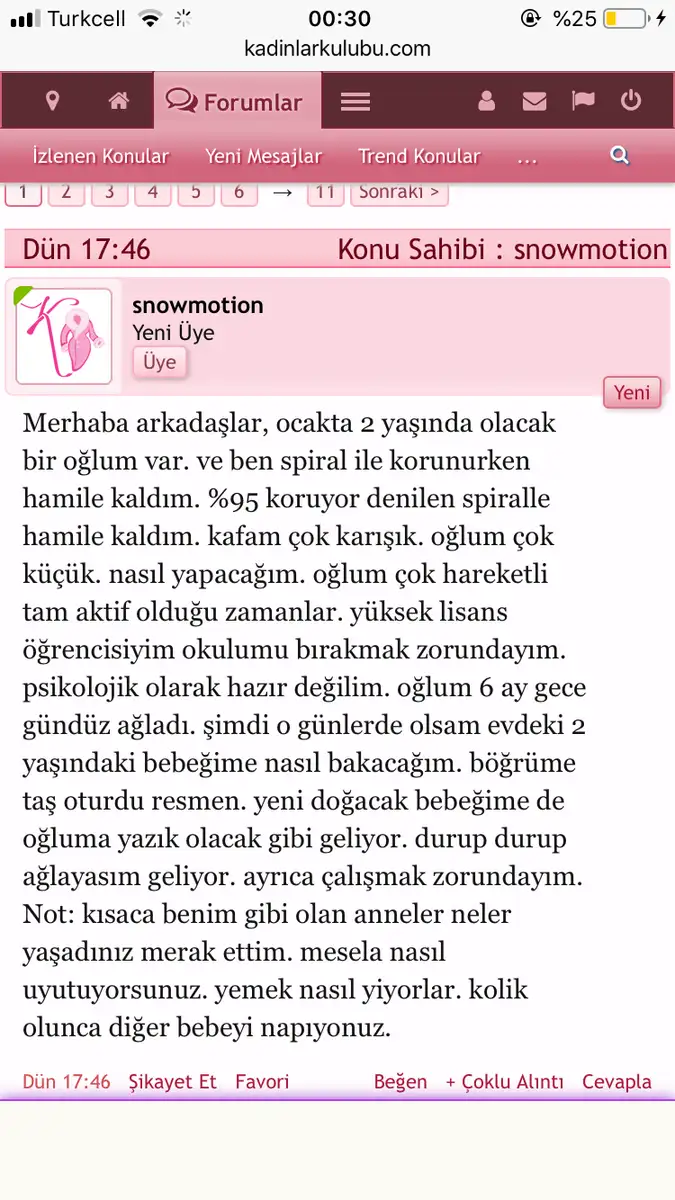
Task: Add the post to Favori
Action: point(262,1082)
